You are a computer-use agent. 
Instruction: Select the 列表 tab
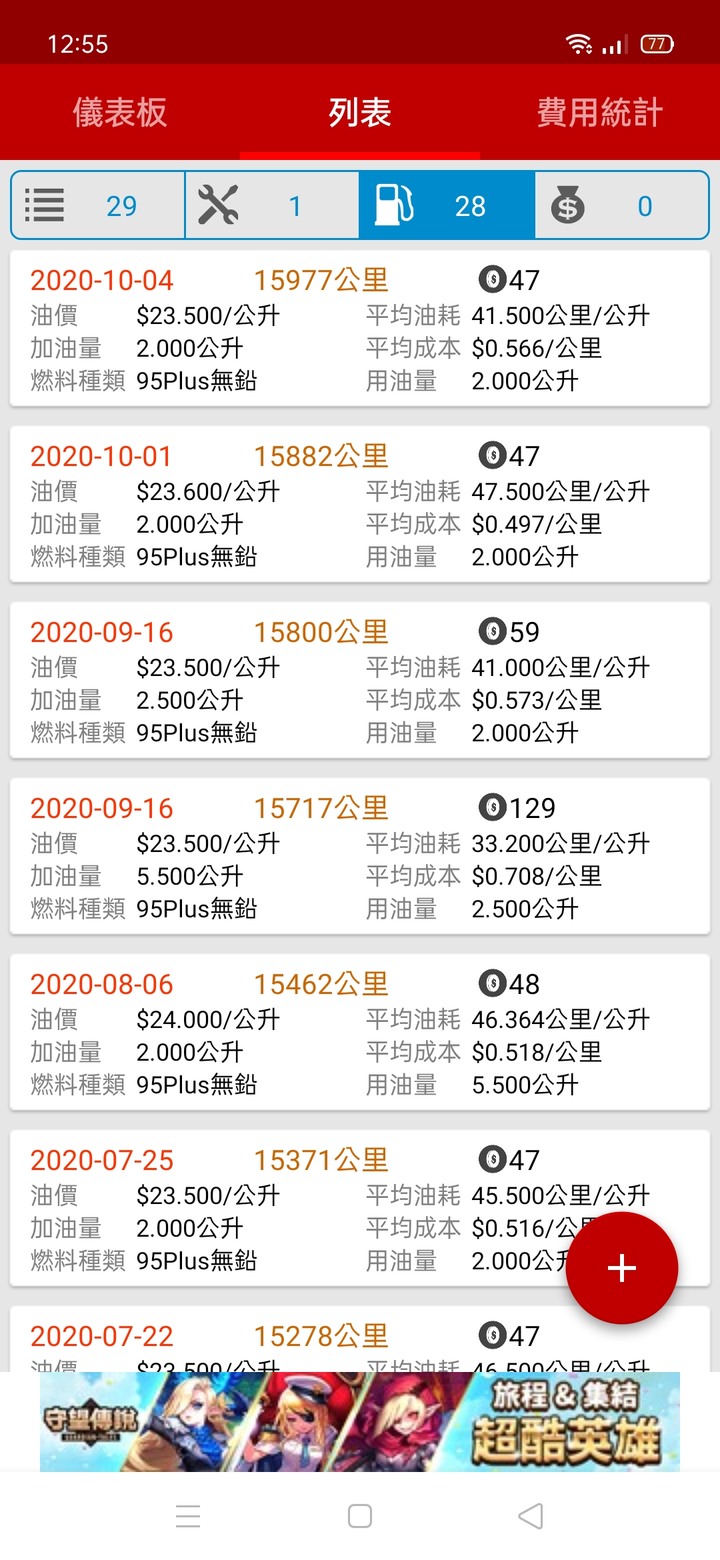pos(360,112)
